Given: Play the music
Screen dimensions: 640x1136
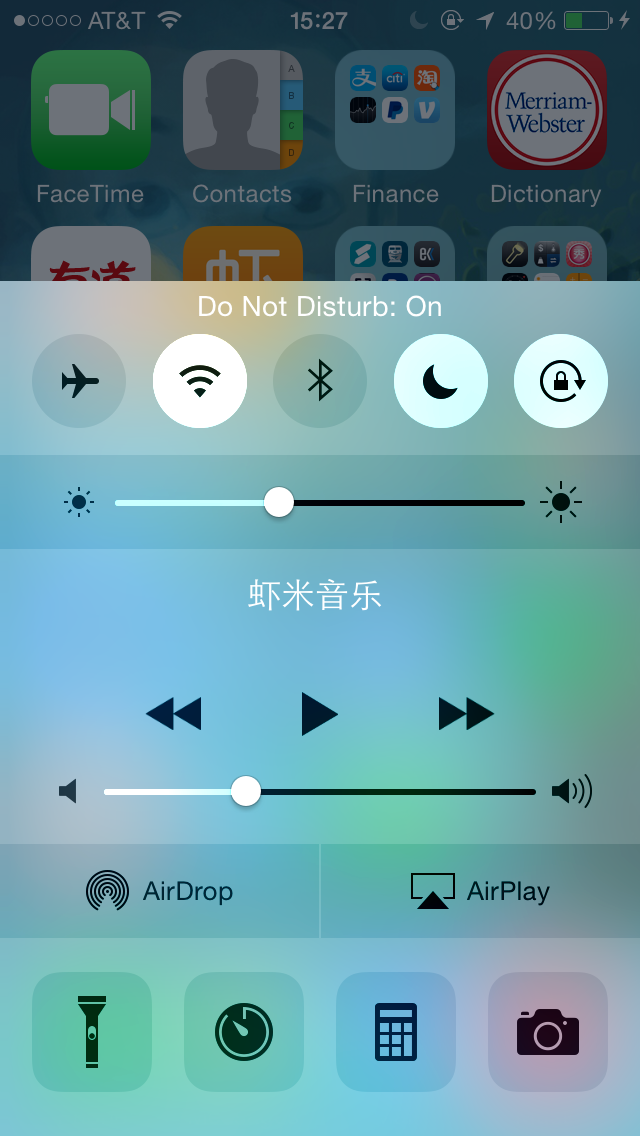Looking at the screenshot, I should point(320,714).
